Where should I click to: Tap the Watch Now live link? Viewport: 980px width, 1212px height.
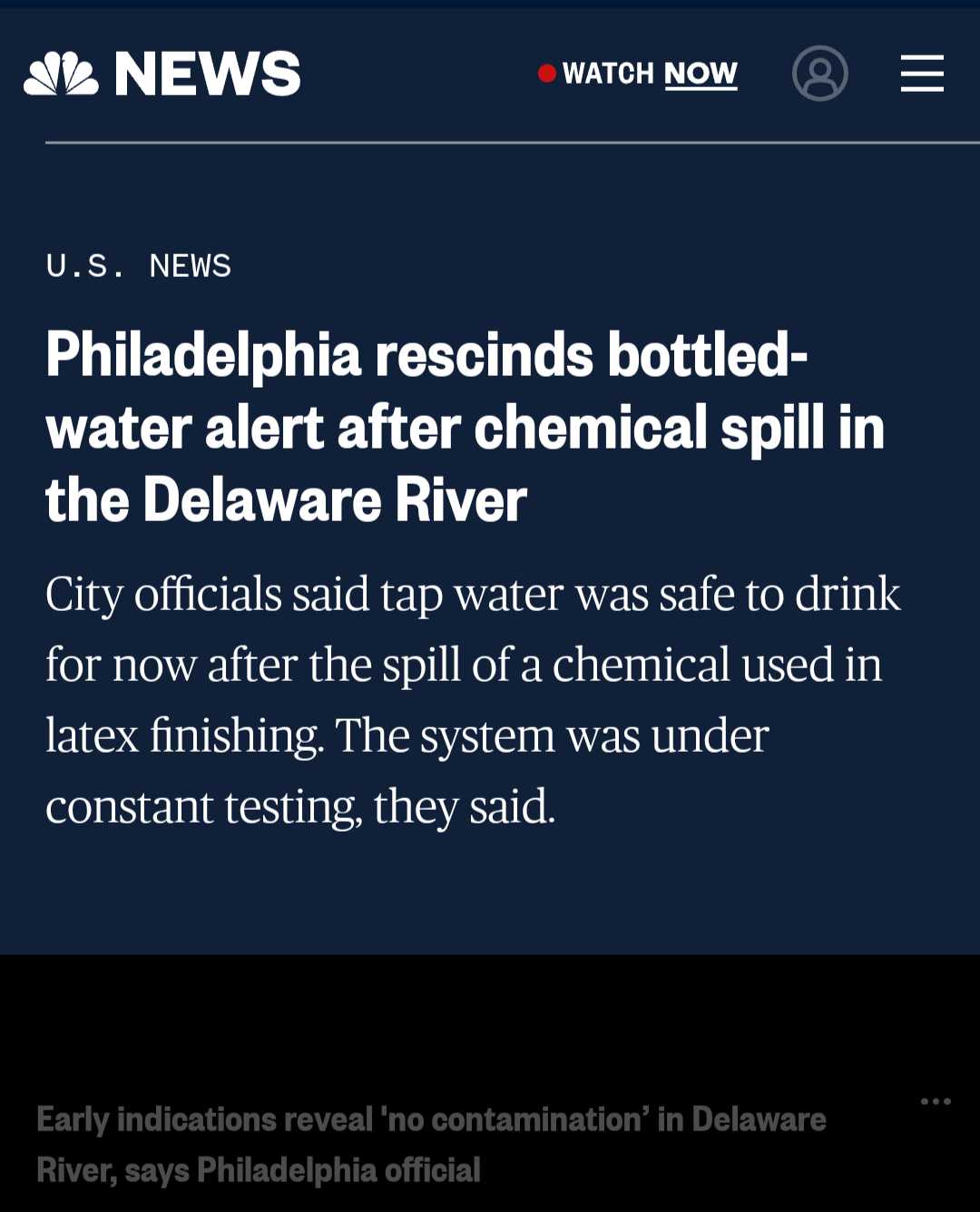[639, 74]
